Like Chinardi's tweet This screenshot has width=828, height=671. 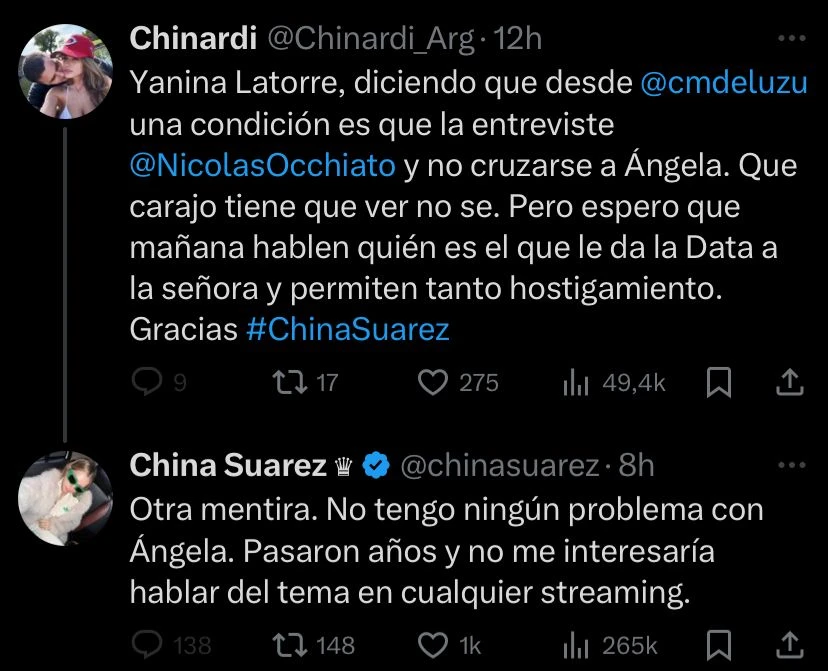pos(432,382)
